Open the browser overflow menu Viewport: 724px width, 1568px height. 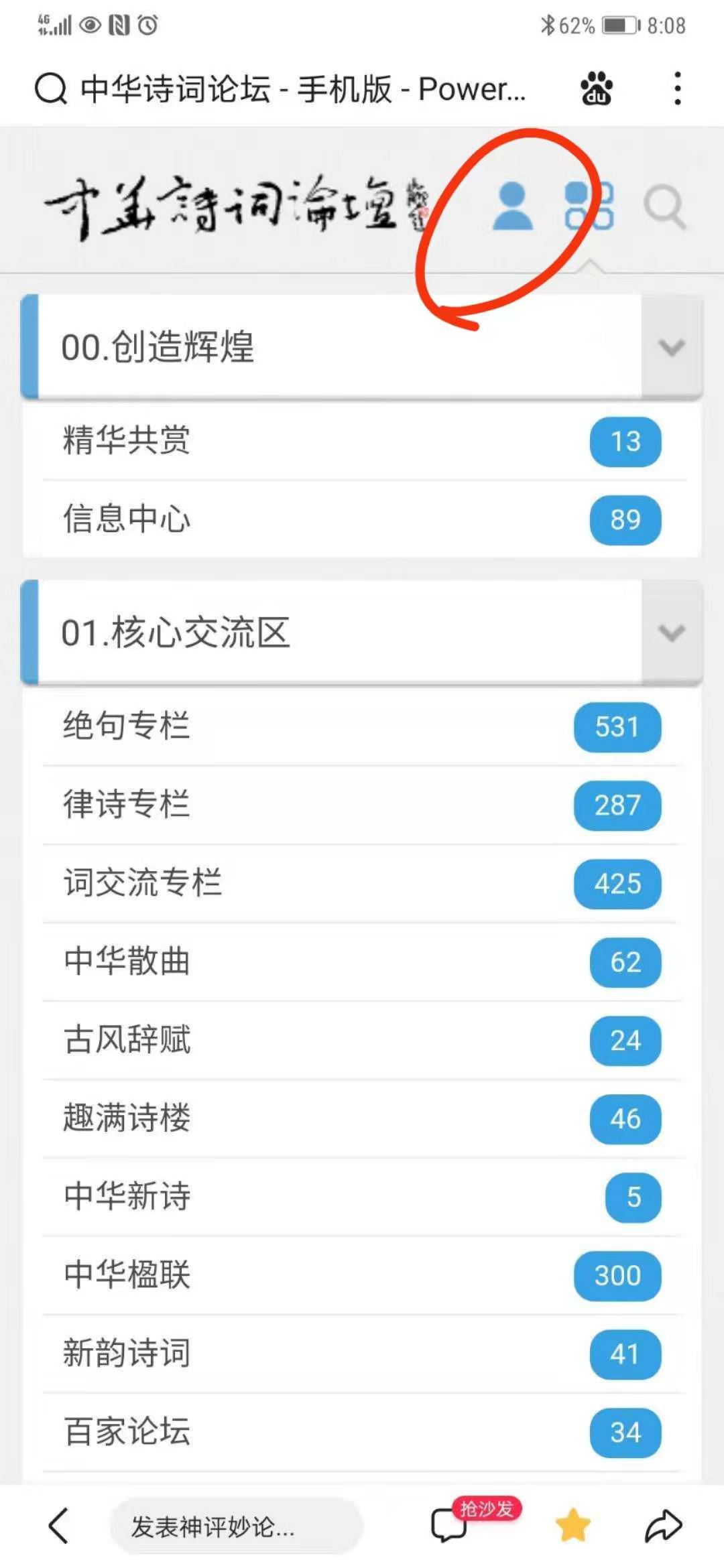click(x=678, y=88)
